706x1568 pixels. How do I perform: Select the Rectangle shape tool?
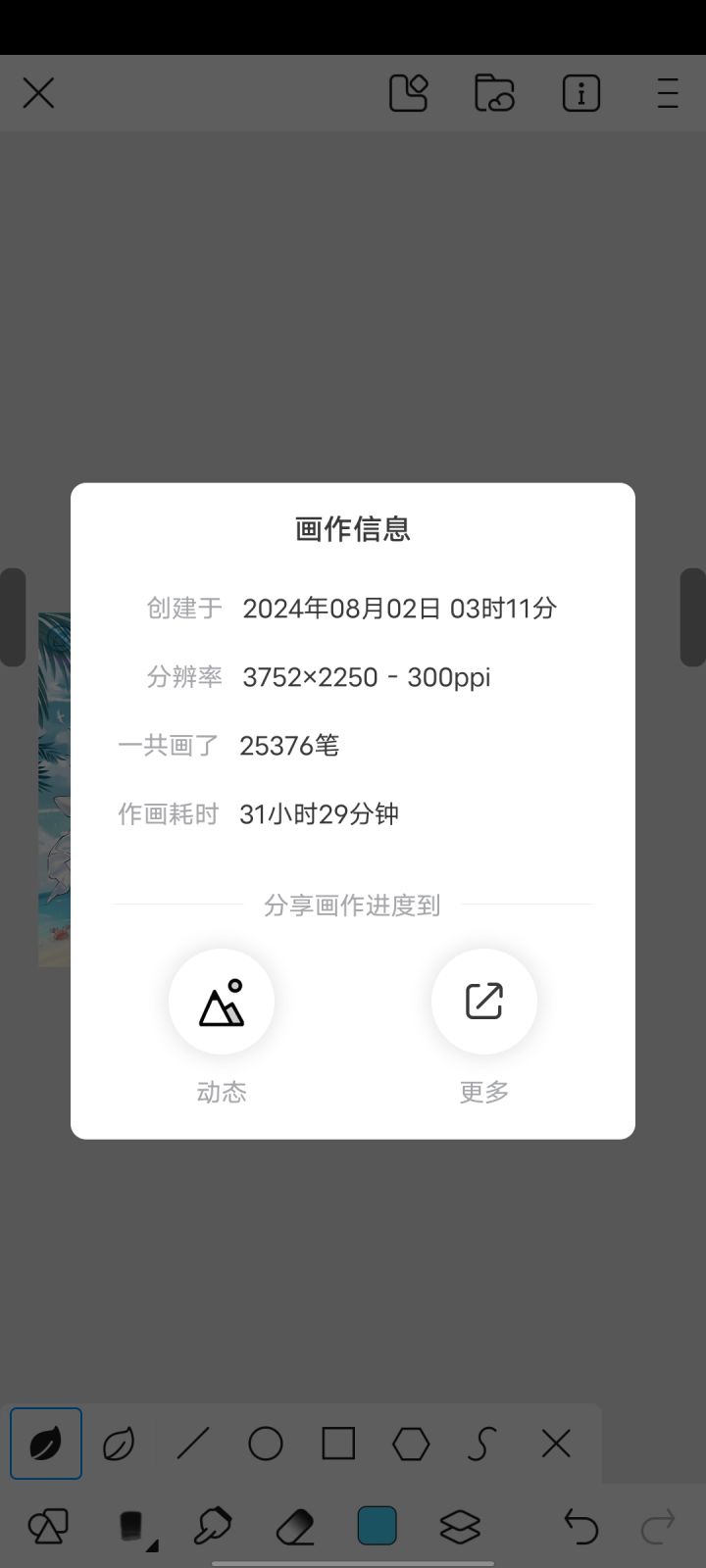coord(337,1443)
